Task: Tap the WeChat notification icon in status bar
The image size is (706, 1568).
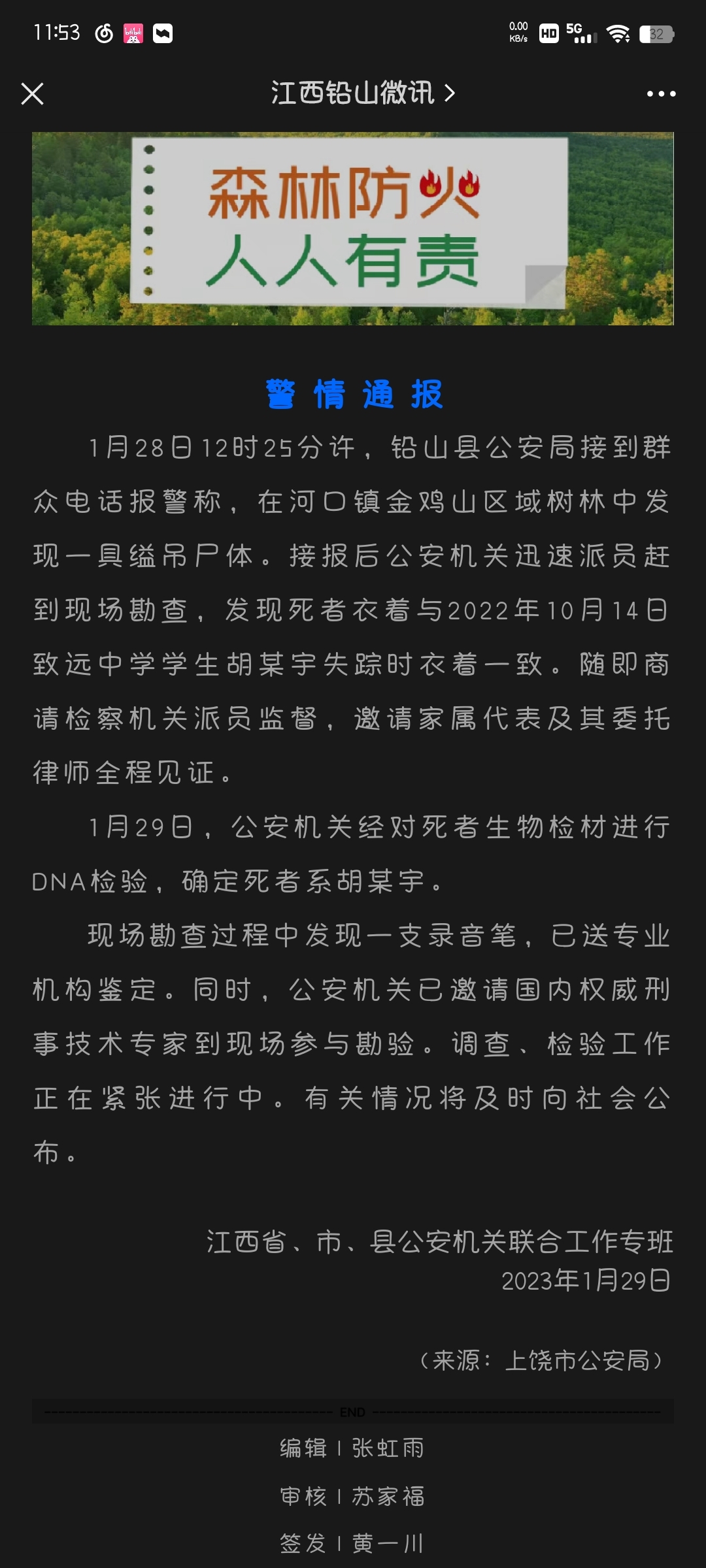Action: pos(161,33)
